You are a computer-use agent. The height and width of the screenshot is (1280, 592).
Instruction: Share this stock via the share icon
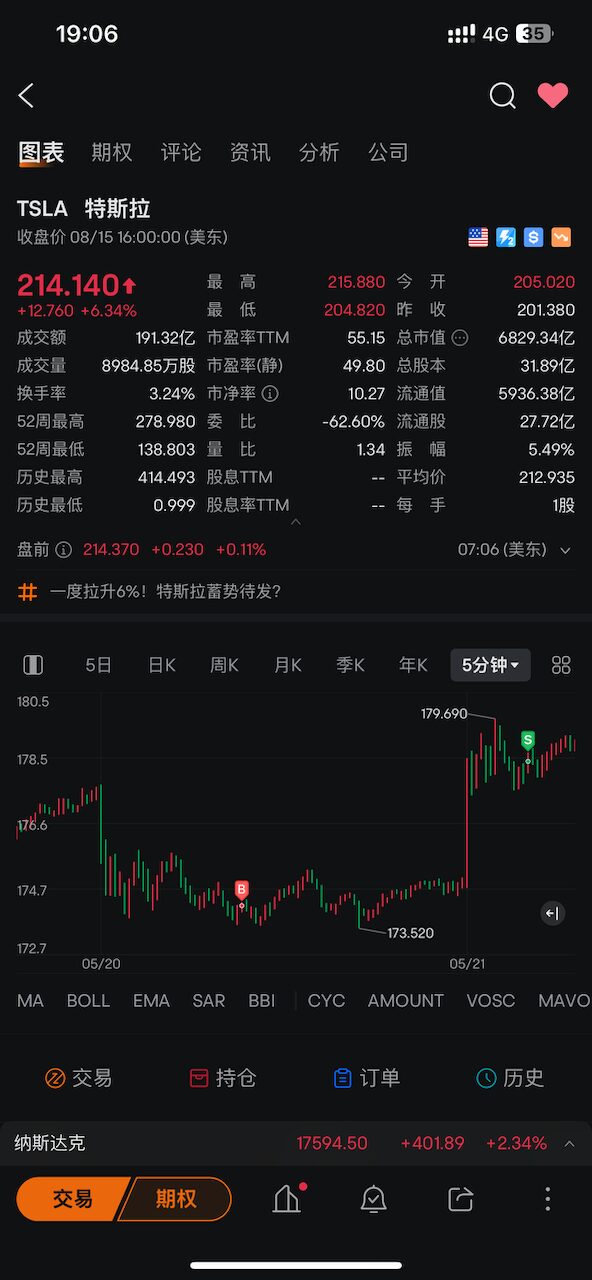[x=460, y=1199]
